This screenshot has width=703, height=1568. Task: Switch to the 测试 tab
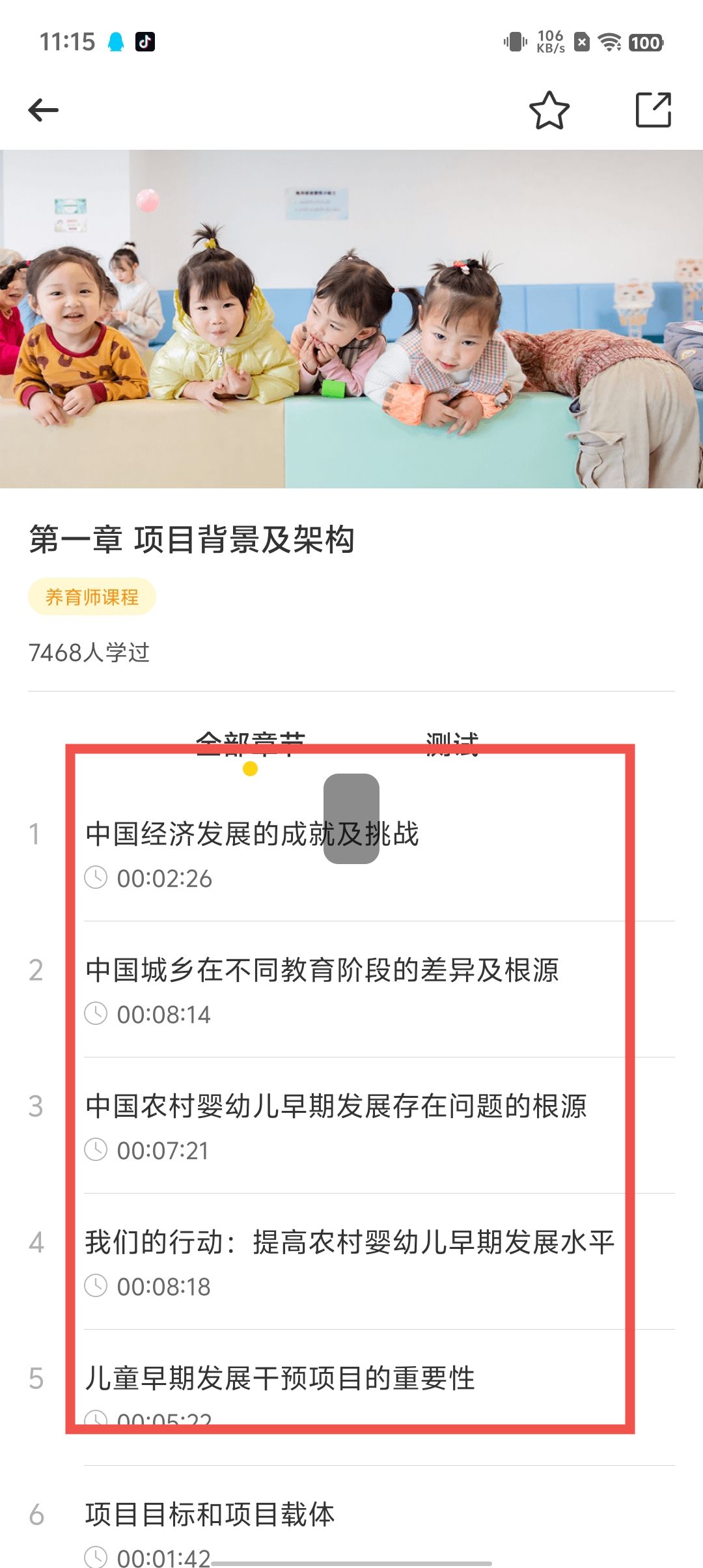tap(452, 744)
